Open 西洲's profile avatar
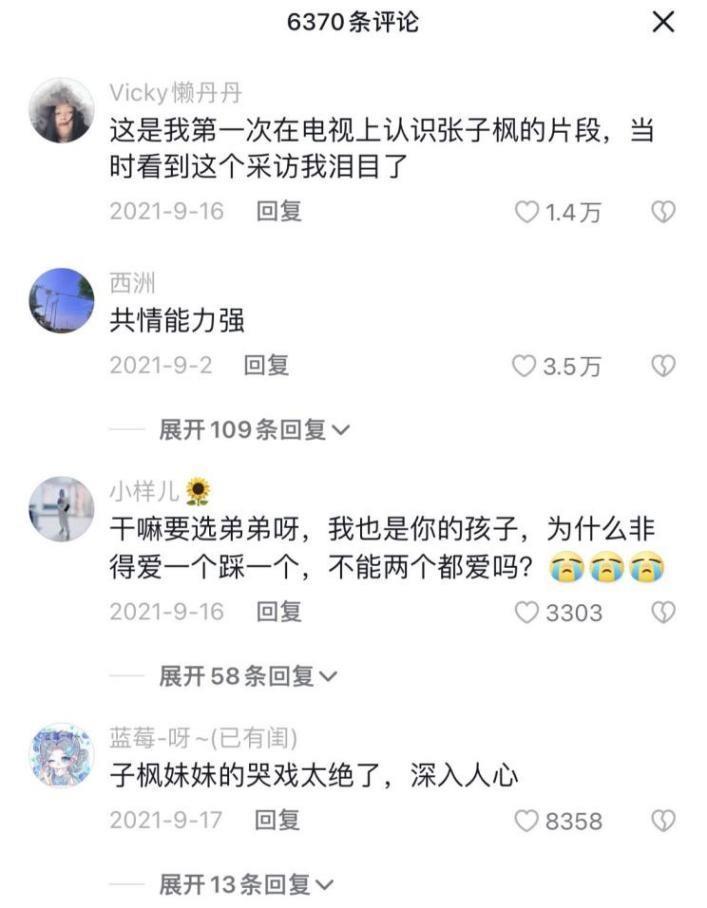The width and height of the screenshot is (707, 908). point(62,300)
